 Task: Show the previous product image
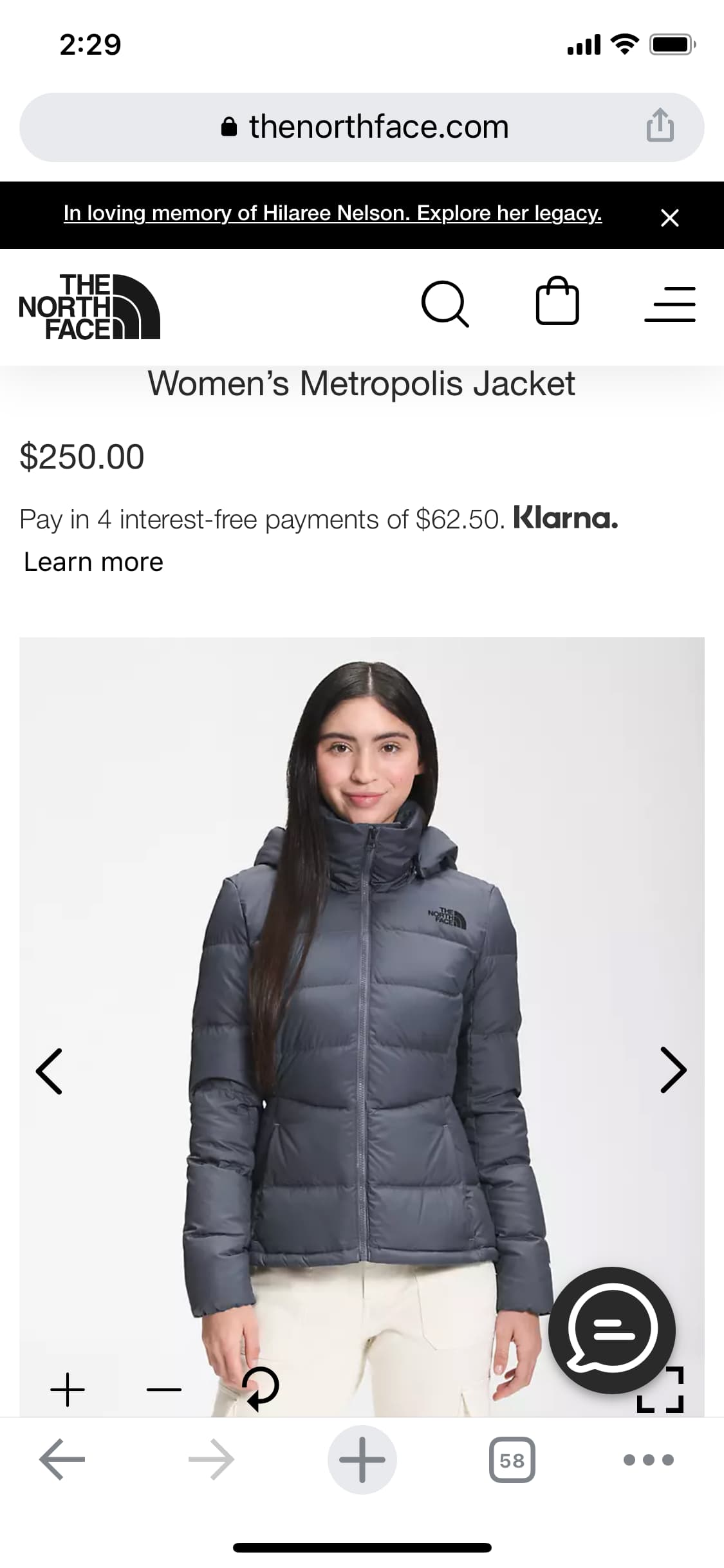[49, 1071]
